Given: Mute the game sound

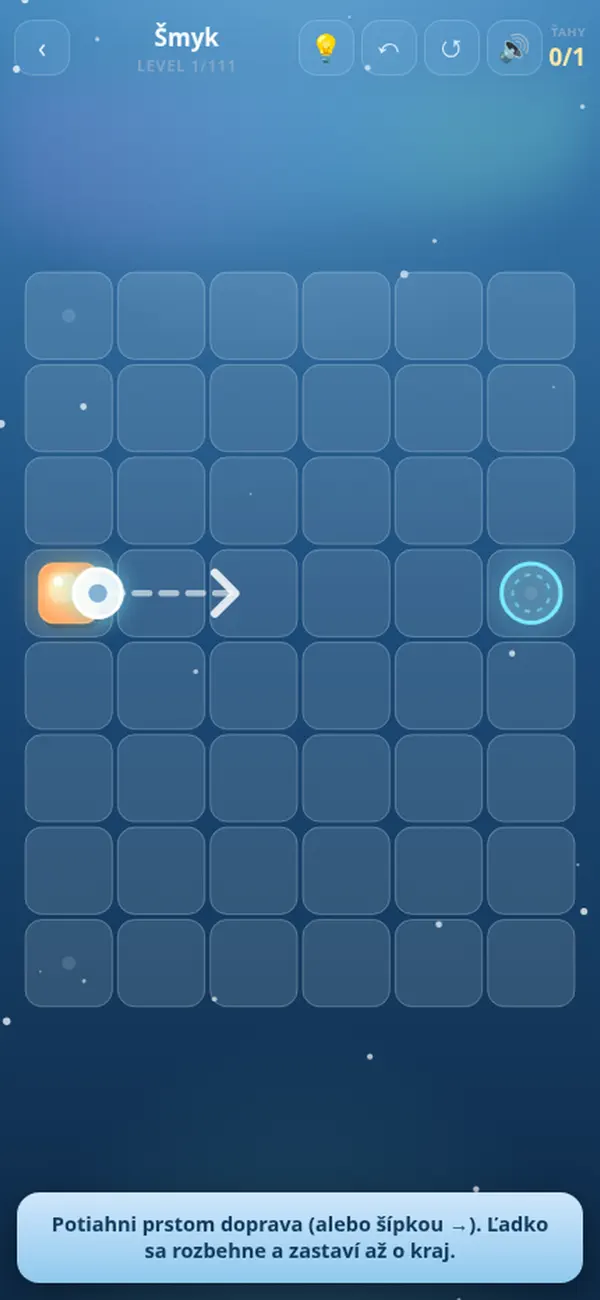Looking at the screenshot, I should 514,48.
